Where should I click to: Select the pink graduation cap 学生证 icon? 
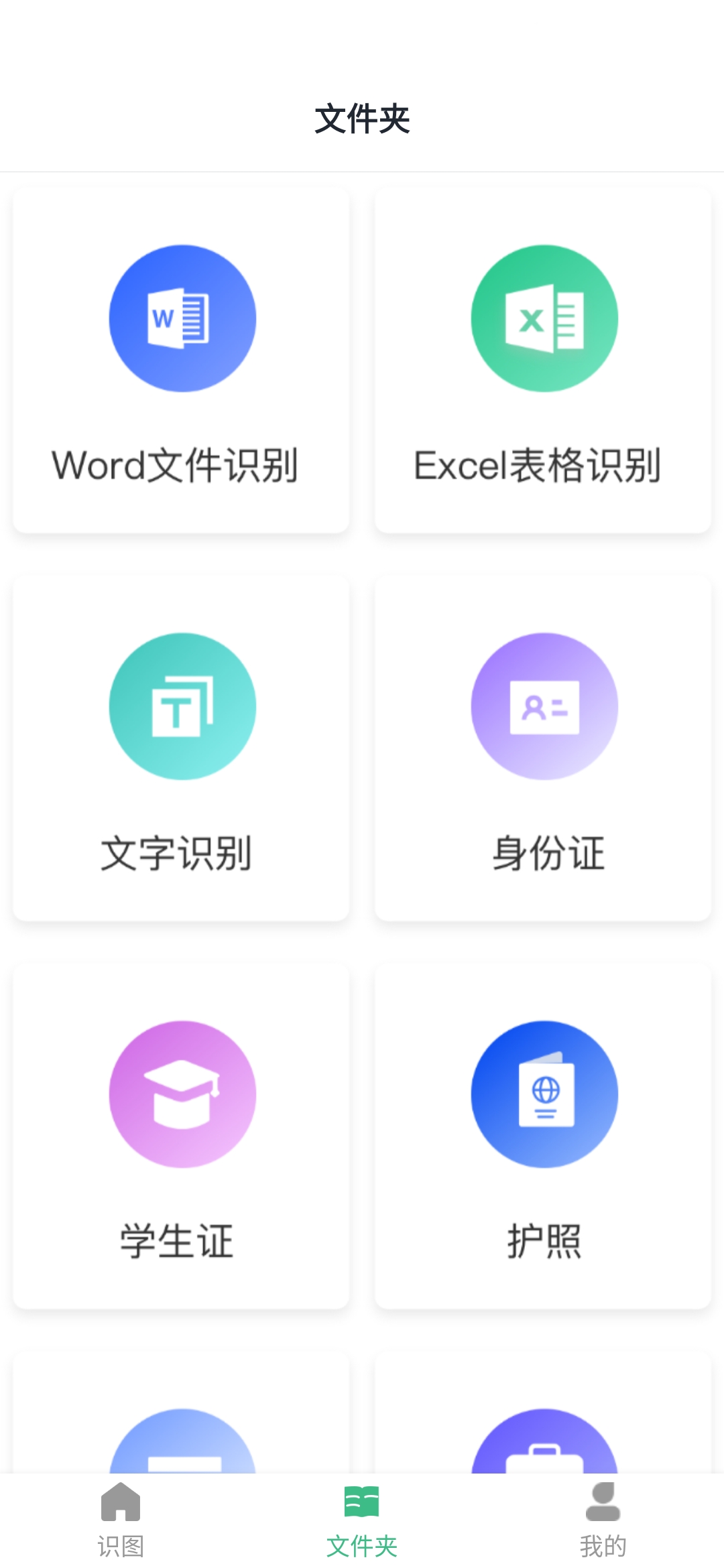181,1092
